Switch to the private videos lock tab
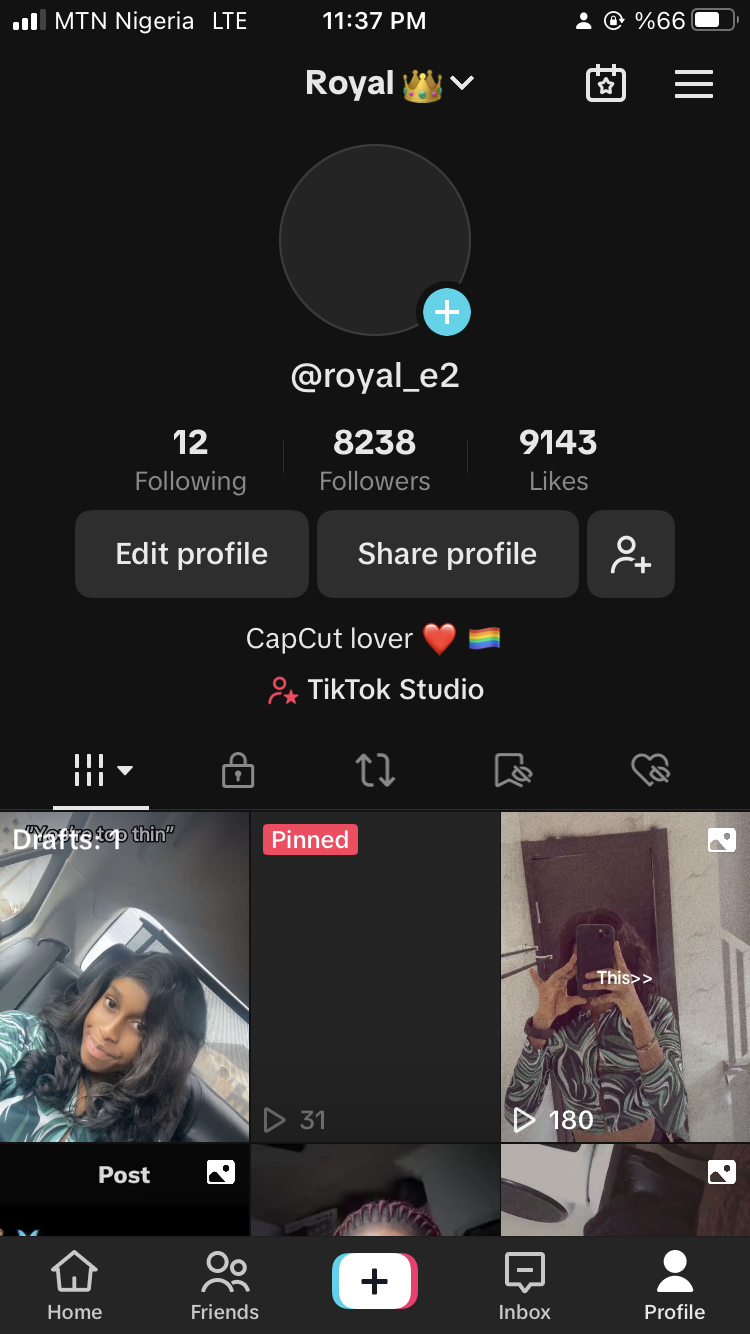This screenshot has width=750, height=1334. click(x=237, y=770)
